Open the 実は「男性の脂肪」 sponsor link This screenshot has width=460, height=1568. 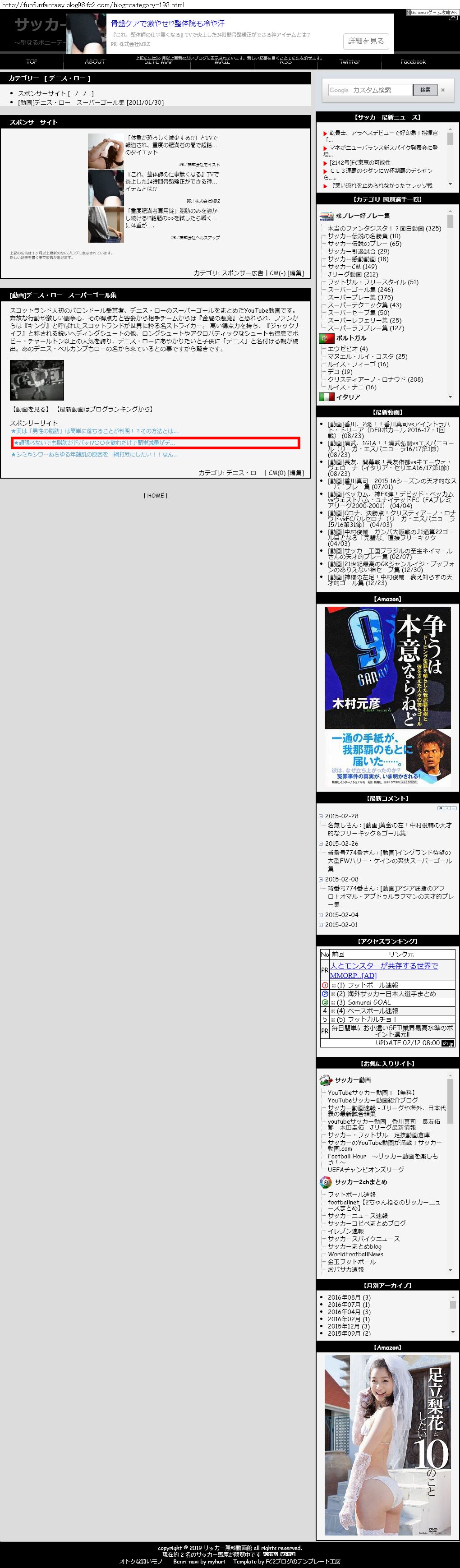point(95,431)
